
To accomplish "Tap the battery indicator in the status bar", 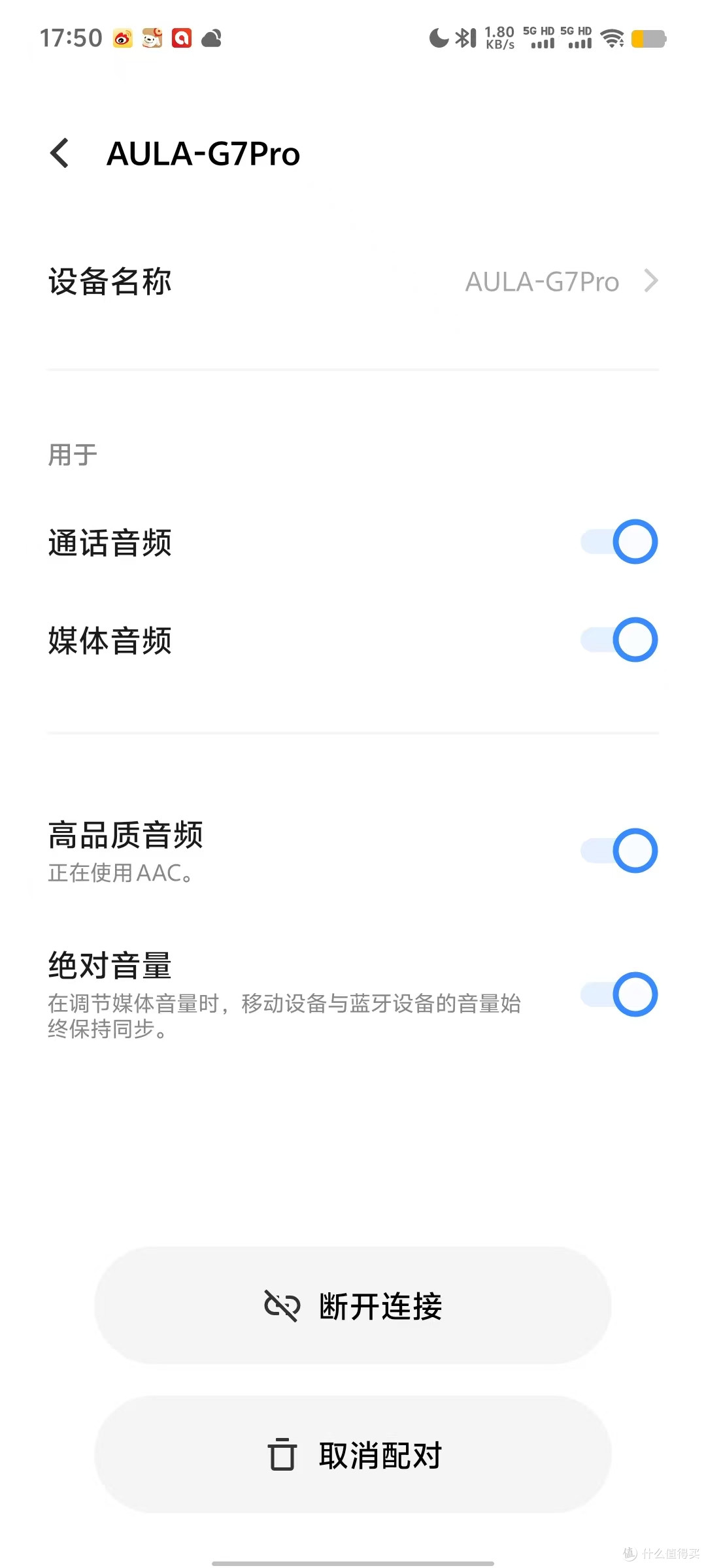I will point(648,37).
